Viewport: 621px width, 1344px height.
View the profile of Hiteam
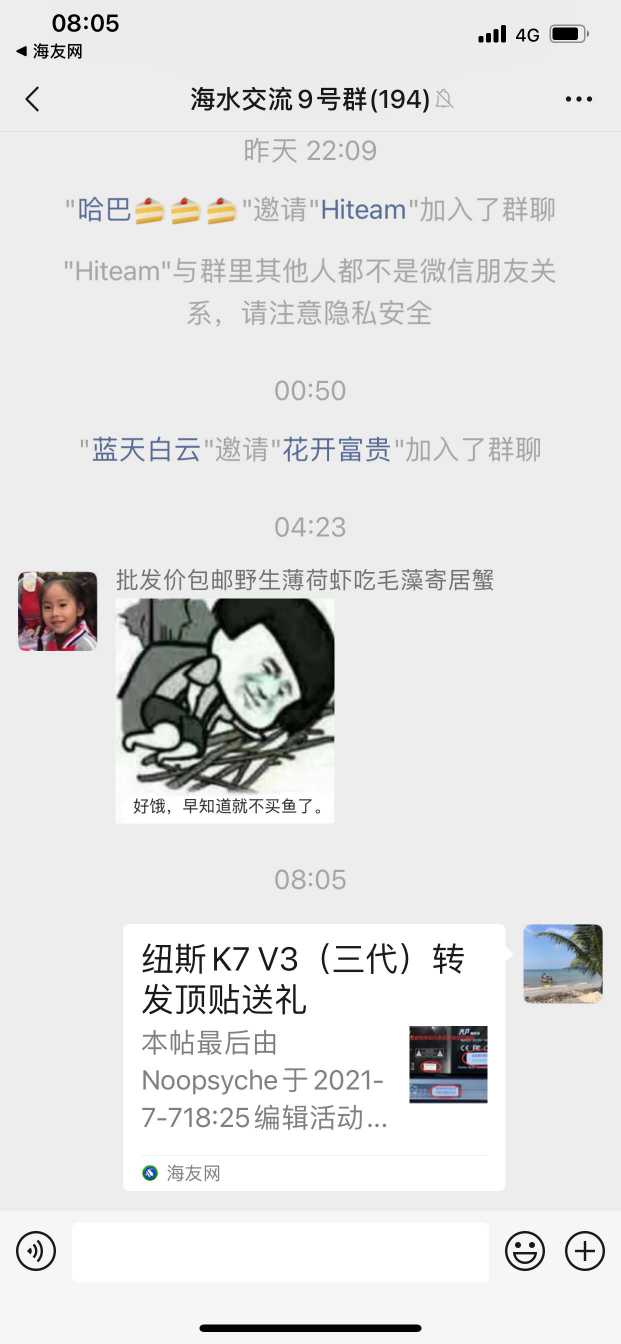tap(363, 210)
